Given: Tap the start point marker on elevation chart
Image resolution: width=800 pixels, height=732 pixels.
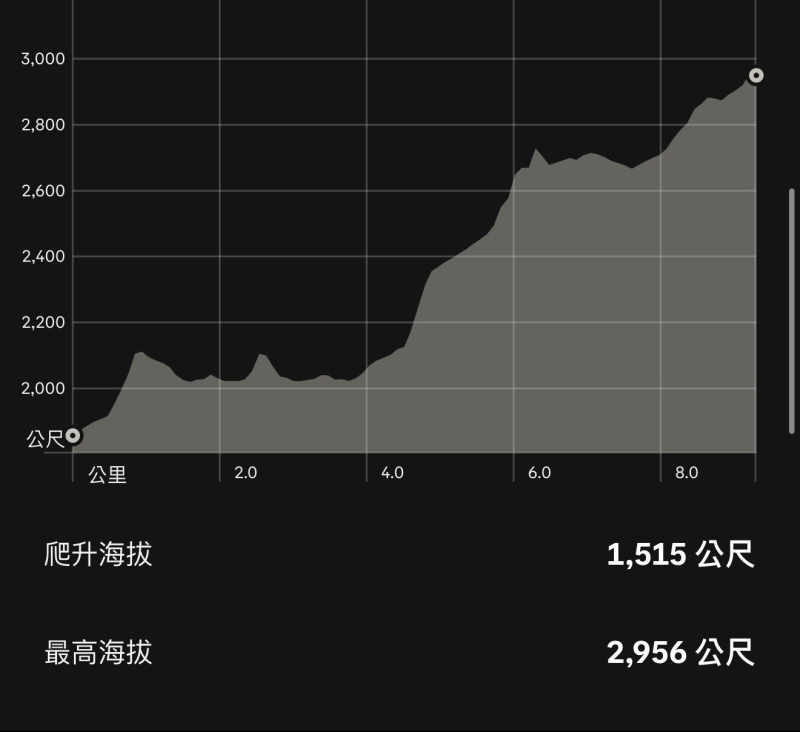Looking at the screenshot, I should pos(72,436).
